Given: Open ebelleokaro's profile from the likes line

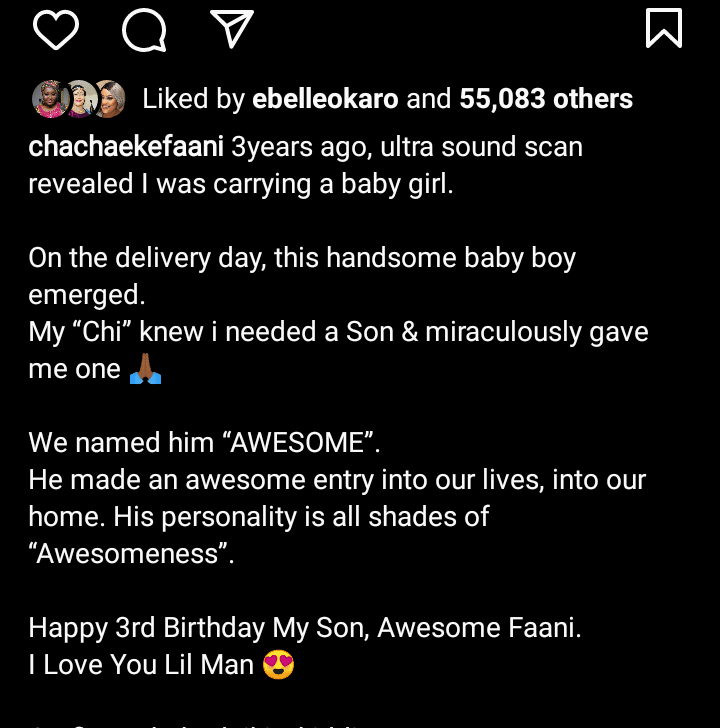Looking at the screenshot, I should click(324, 99).
